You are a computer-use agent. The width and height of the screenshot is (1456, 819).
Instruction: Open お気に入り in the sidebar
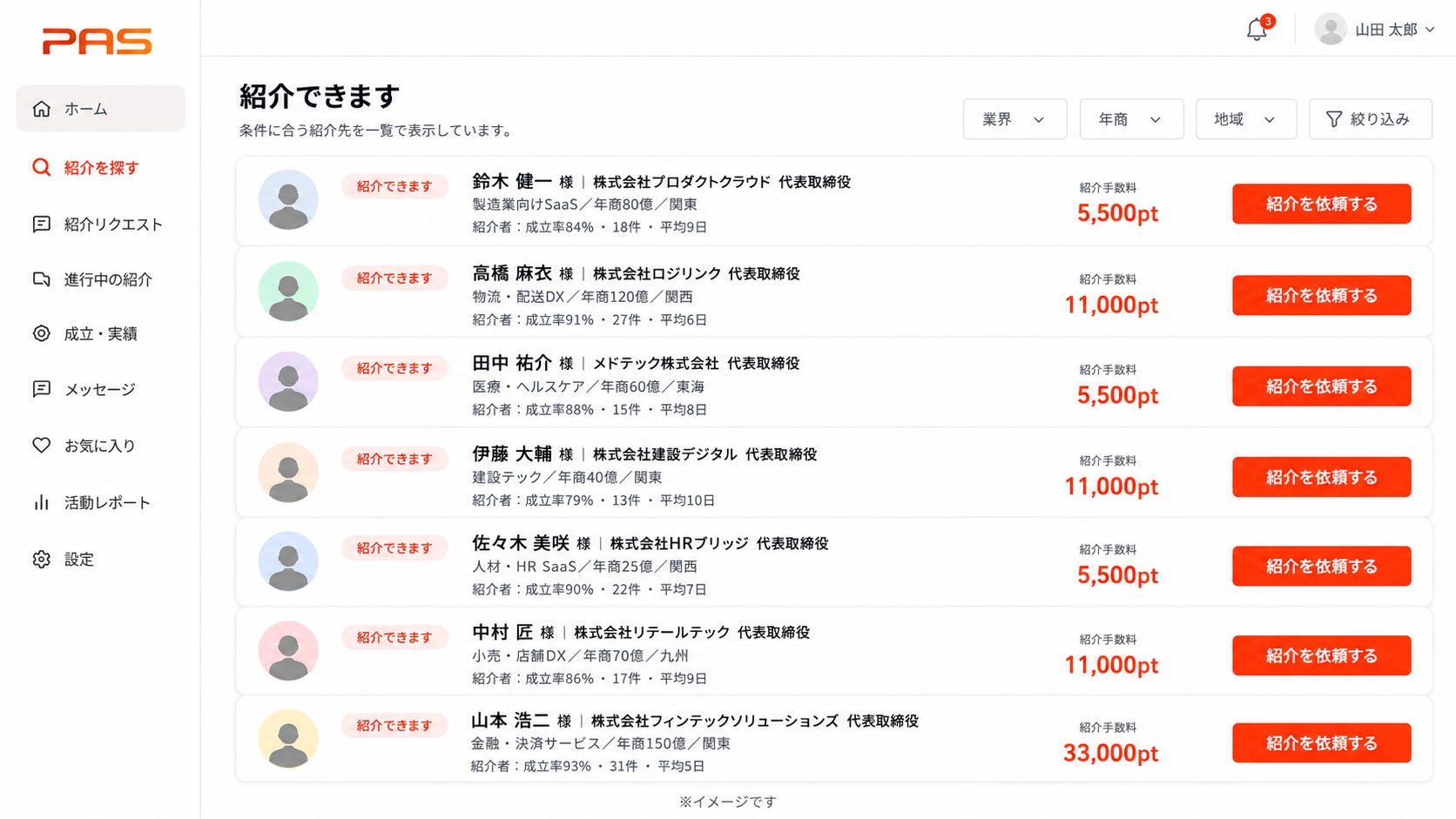100,446
